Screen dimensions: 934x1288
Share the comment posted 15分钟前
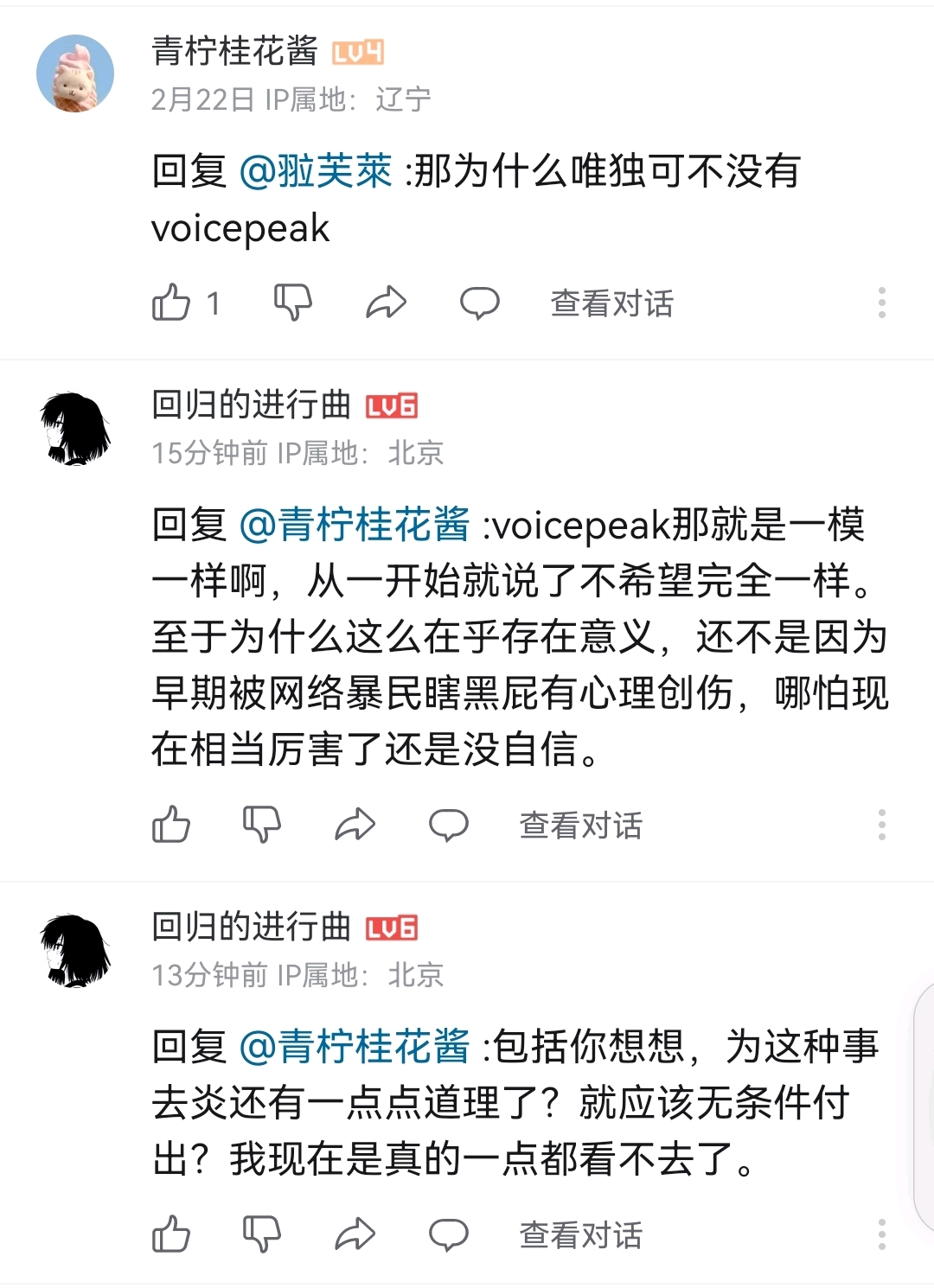pos(355,825)
